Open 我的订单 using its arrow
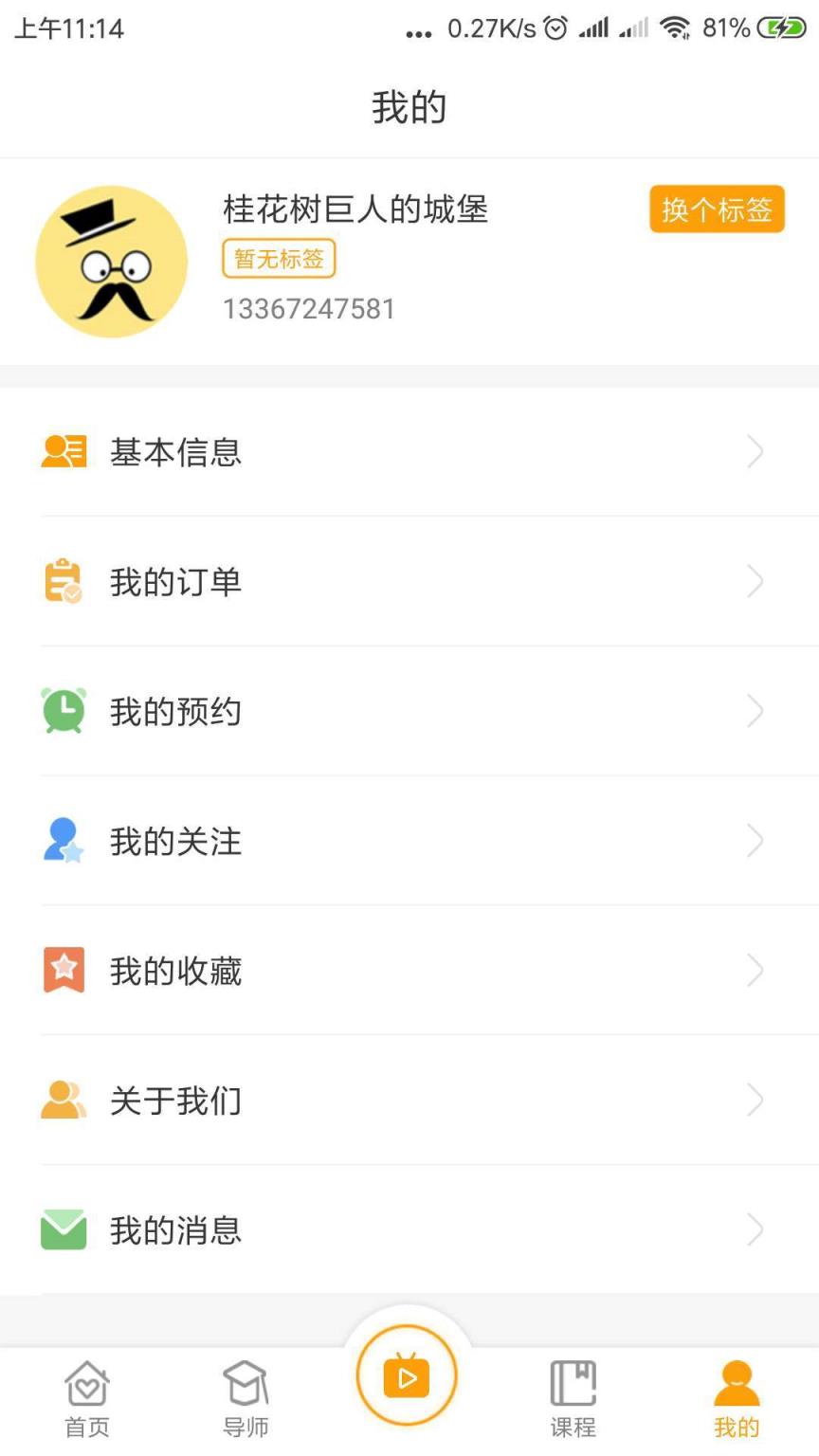Image resolution: width=819 pixels, height=1456 pixels. point(755,582)
